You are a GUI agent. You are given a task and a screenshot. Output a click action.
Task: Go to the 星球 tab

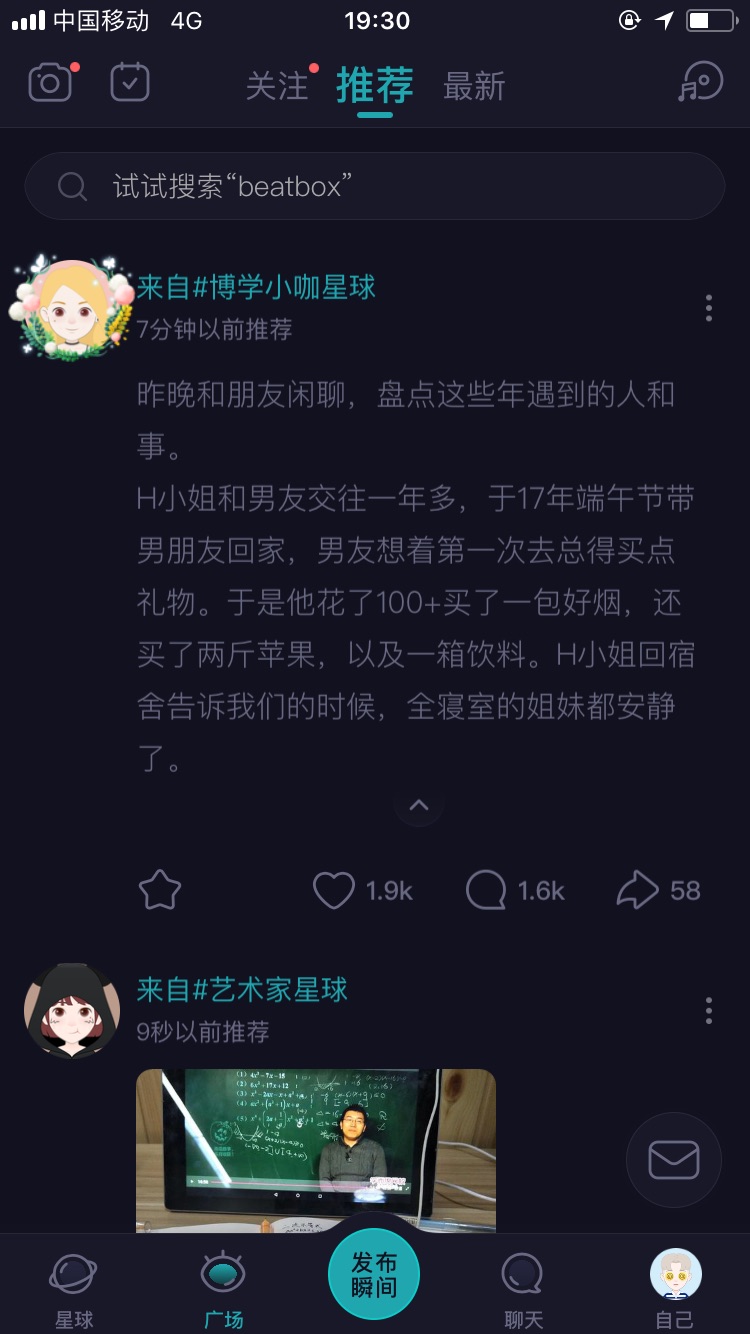point(74,1290)
